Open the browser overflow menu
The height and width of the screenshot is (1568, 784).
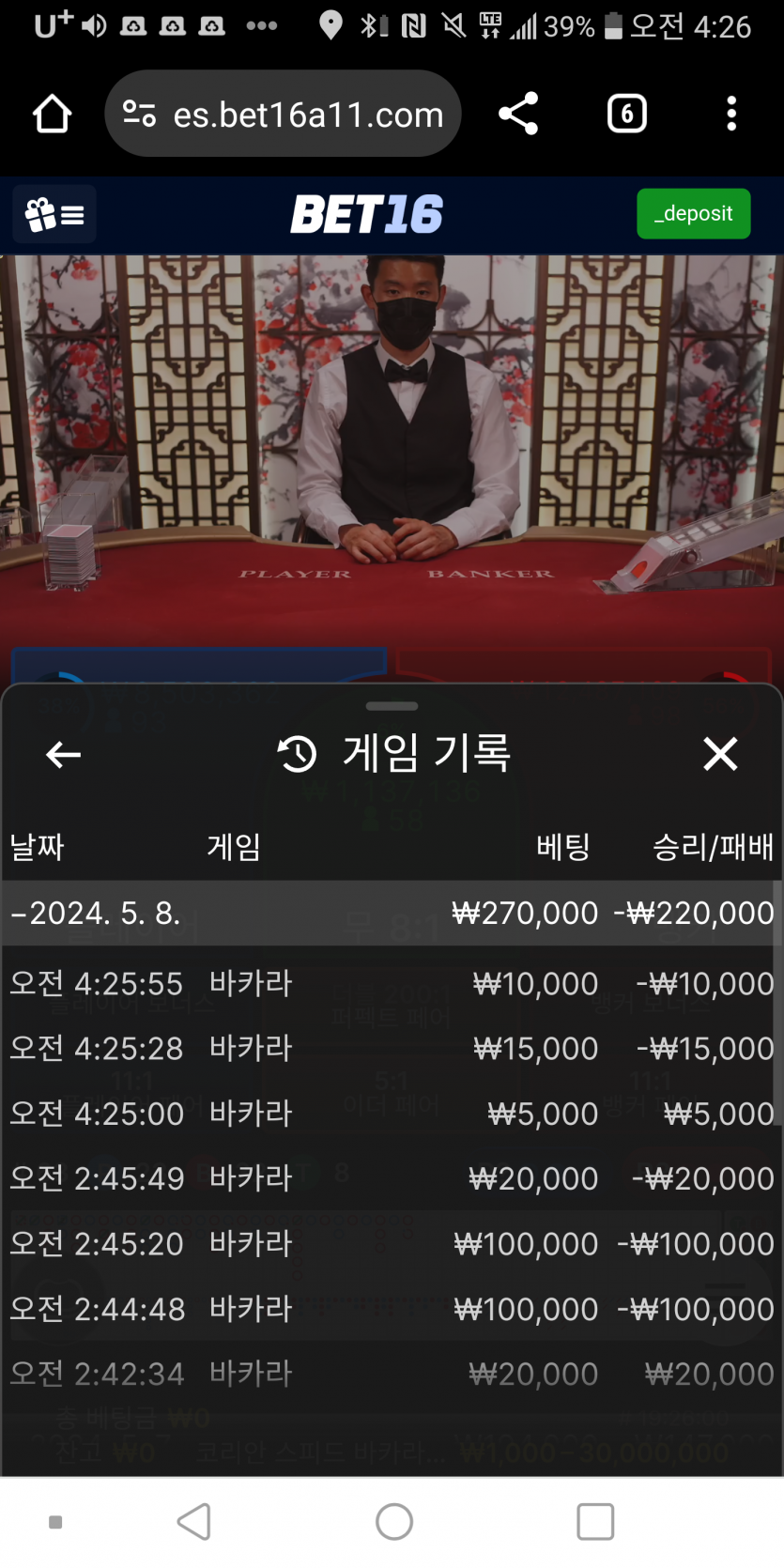tap(731, 115)
